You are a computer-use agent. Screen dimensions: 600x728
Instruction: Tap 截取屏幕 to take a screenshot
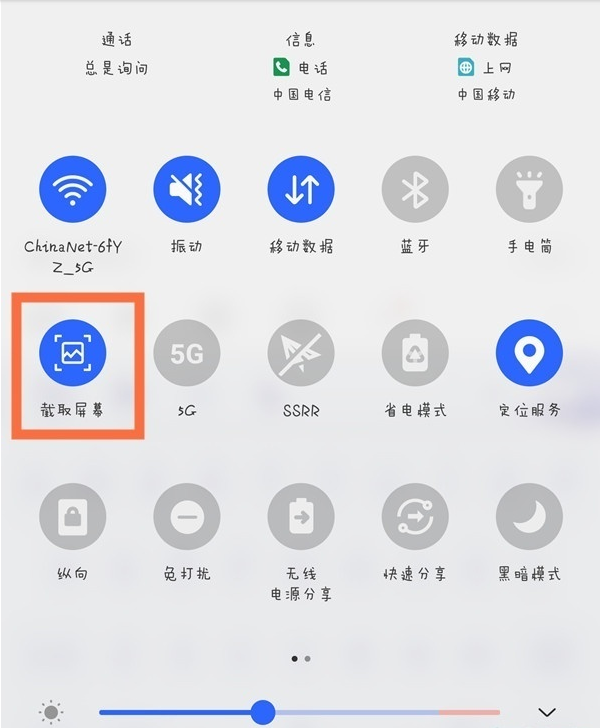[72, 354]
